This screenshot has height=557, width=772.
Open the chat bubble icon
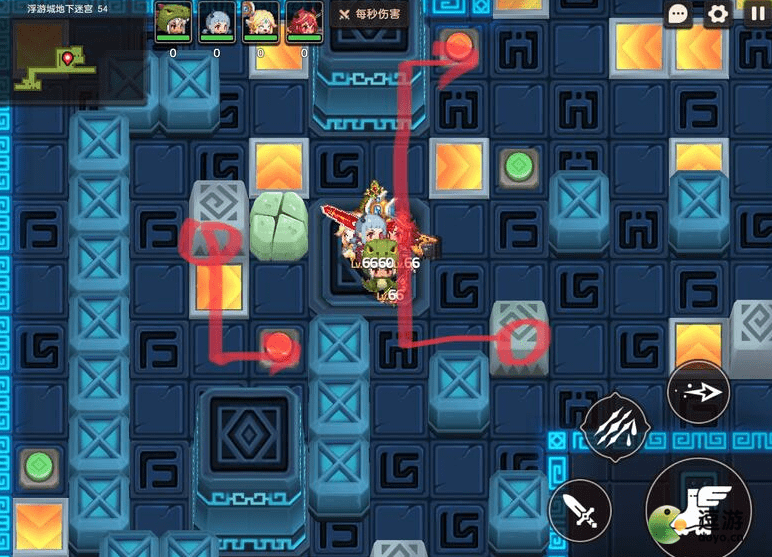point(679,15)
